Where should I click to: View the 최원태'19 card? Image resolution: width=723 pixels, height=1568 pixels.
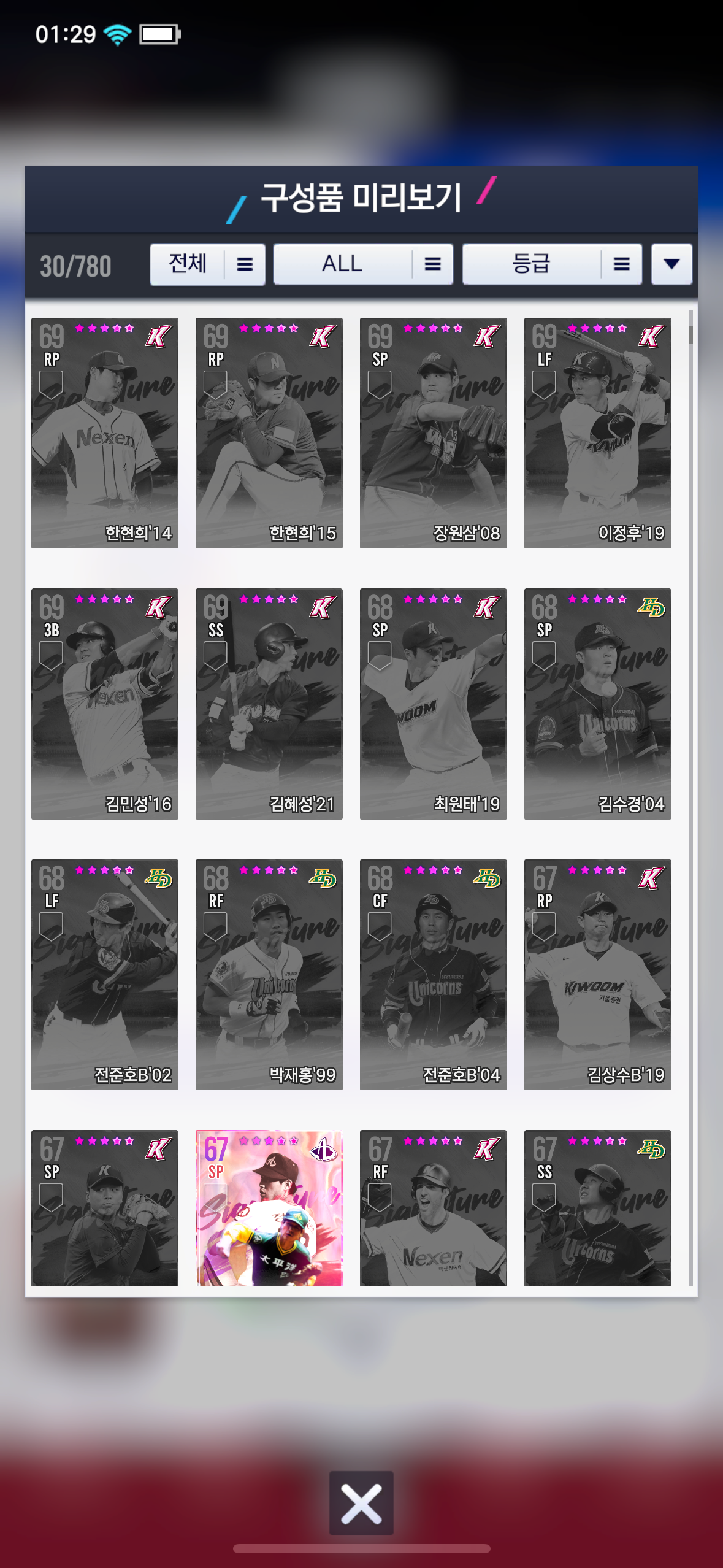click(433, 704)
